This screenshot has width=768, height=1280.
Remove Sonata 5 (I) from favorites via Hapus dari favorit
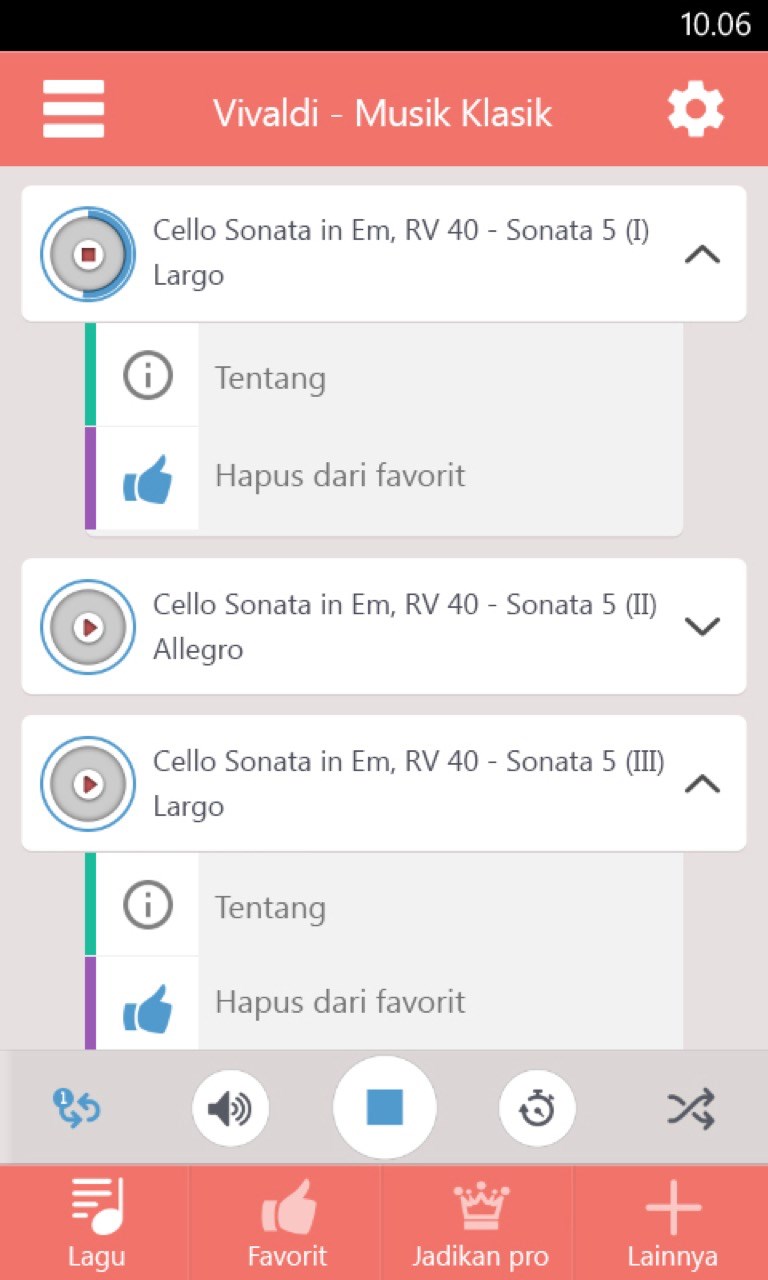pos(338,475)
